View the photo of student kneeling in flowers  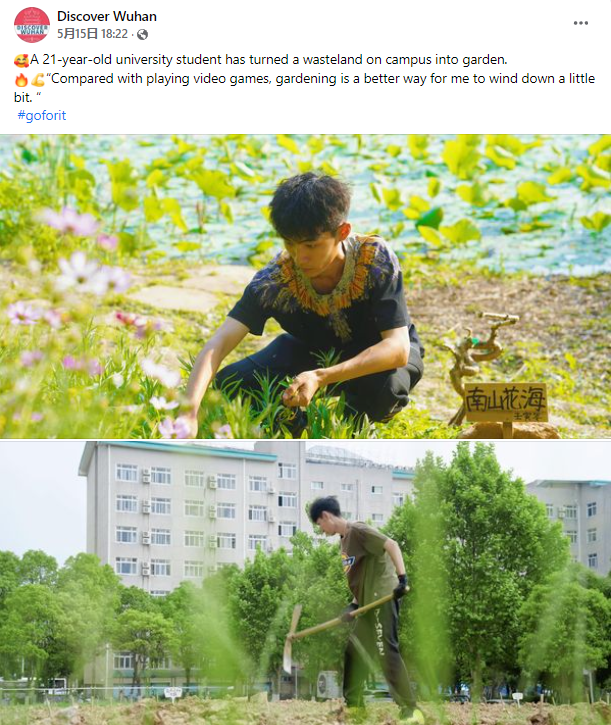(305, 286)
